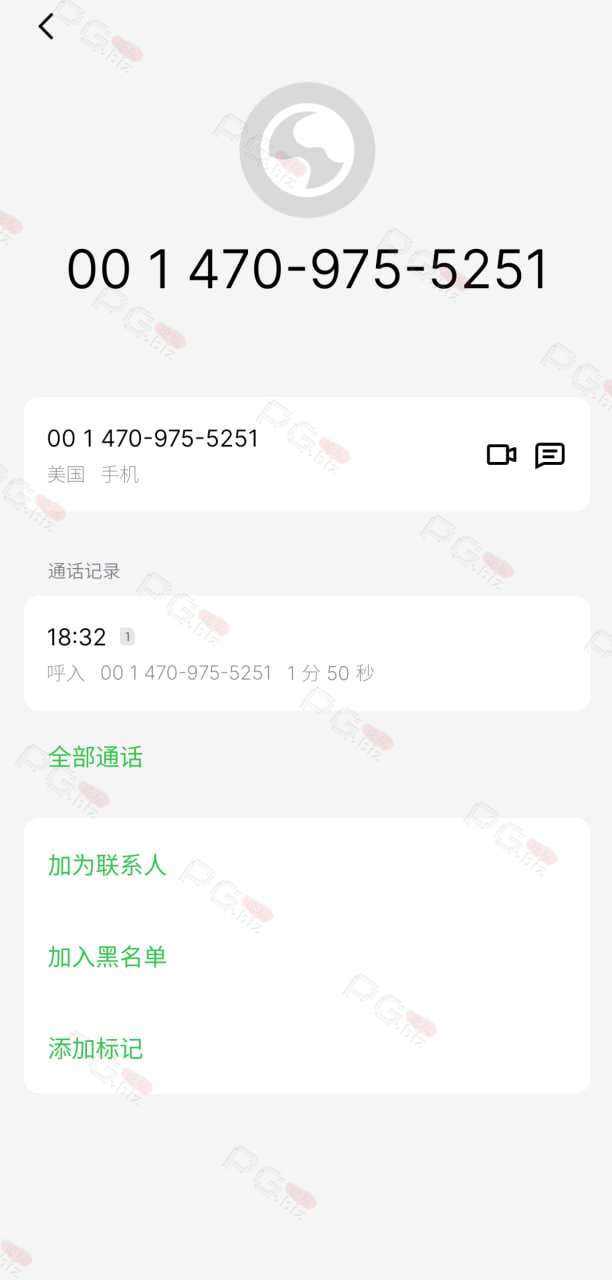Image resolution: width=612 pixels, height=1280 pixels.
Task: Start a video call with this number
Action: 501,455
